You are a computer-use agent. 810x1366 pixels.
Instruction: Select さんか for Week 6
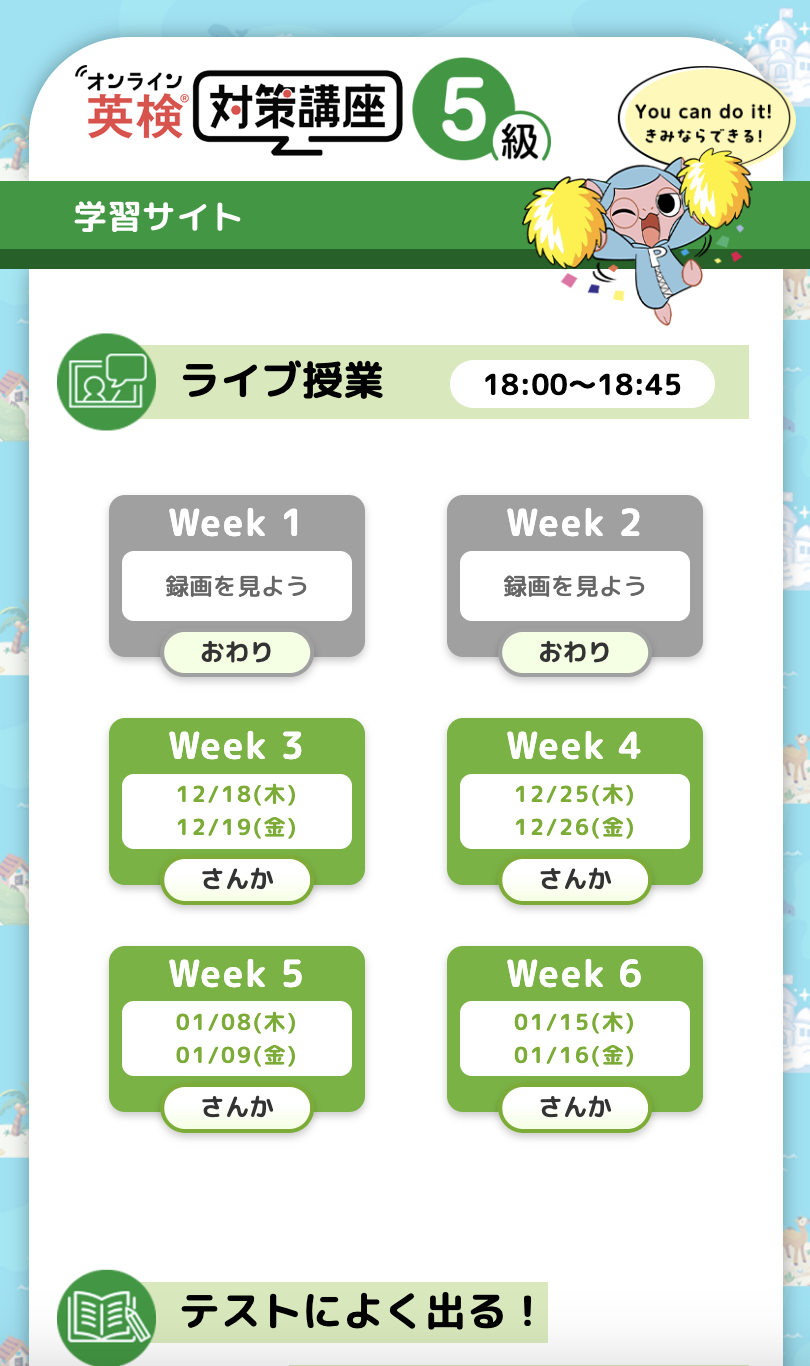575,1108
